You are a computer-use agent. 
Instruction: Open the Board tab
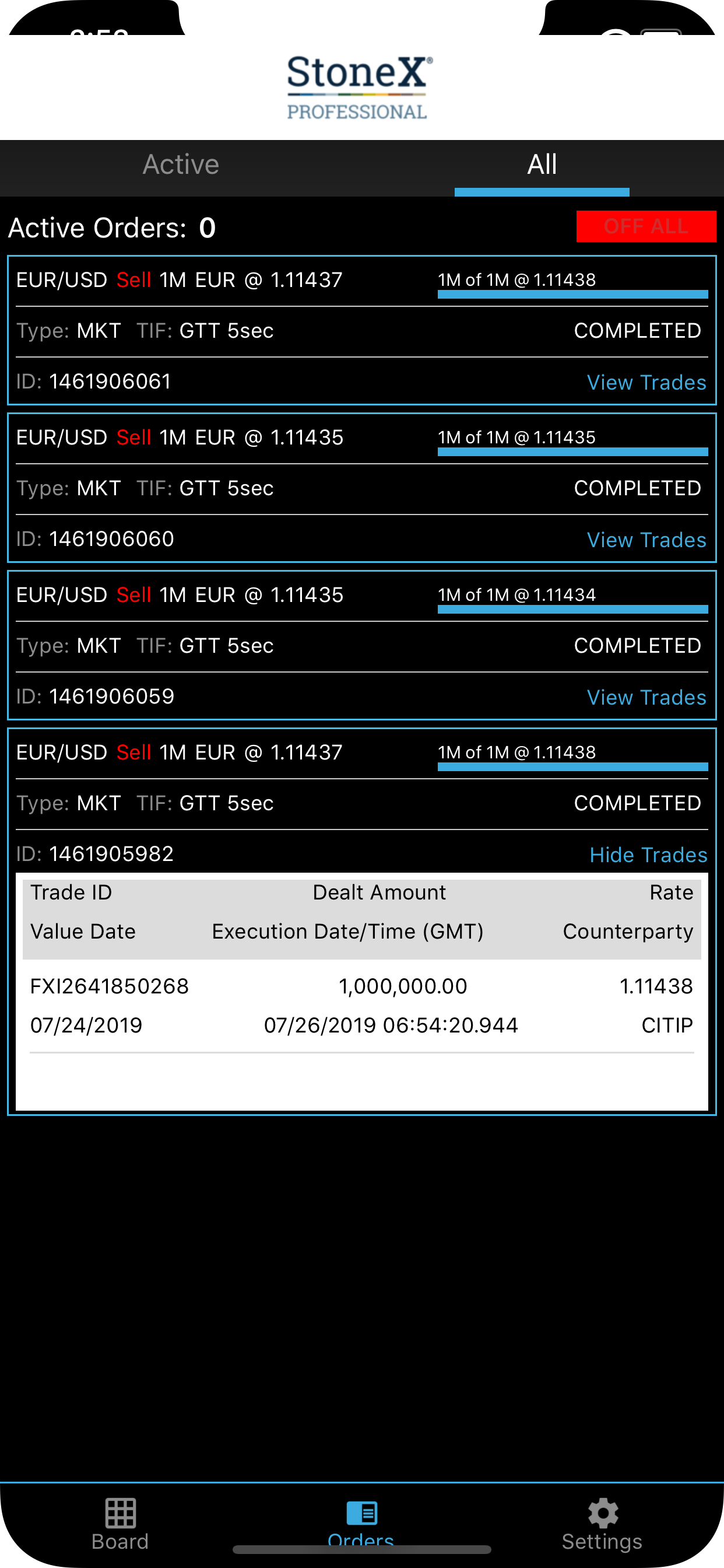pyautogui.click(x=121, y=1523)
